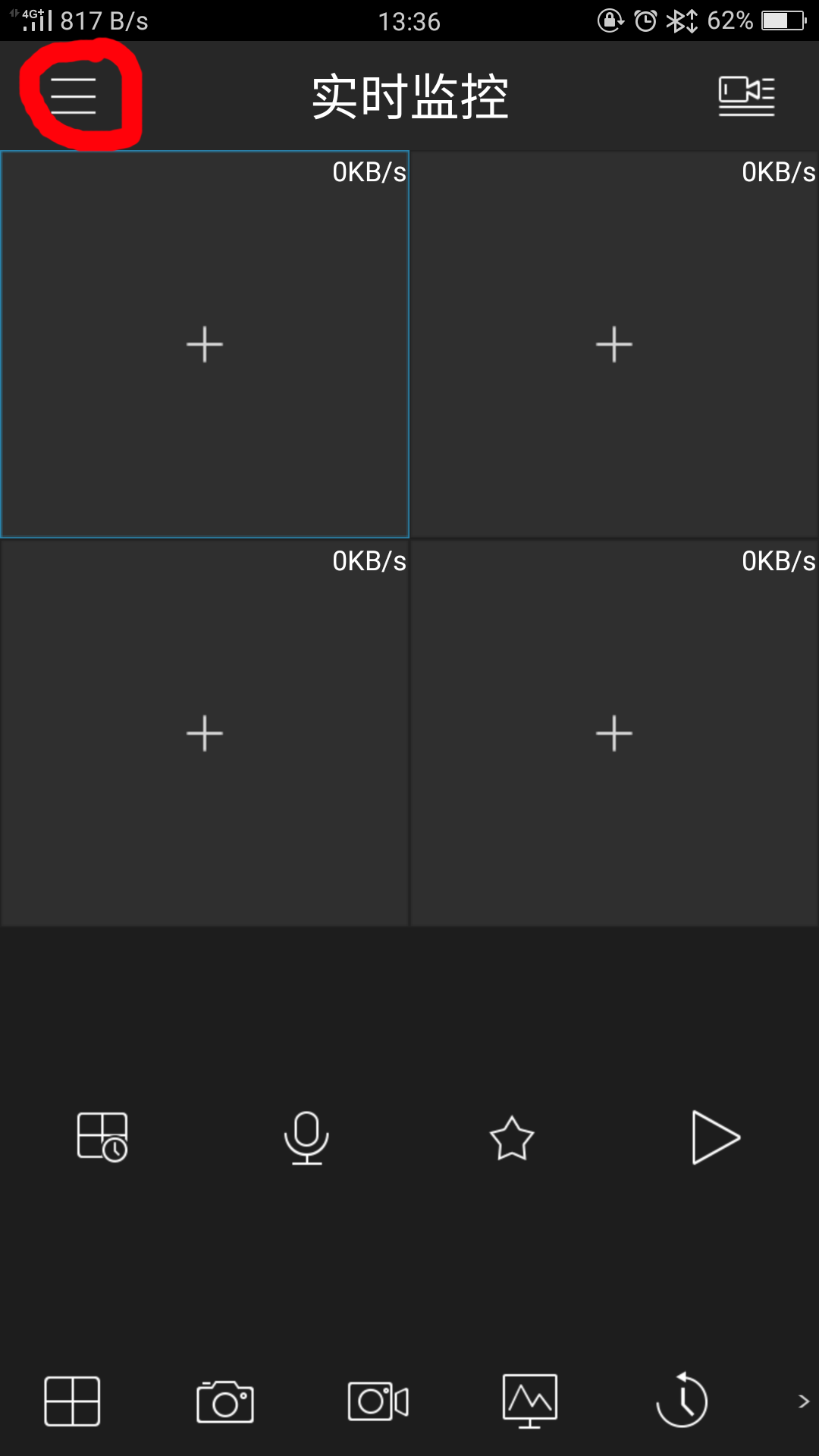The height and width of the screenshot is (1456, 819).
Task: Open the hamburger drawer menu
Action: (74, 96)
